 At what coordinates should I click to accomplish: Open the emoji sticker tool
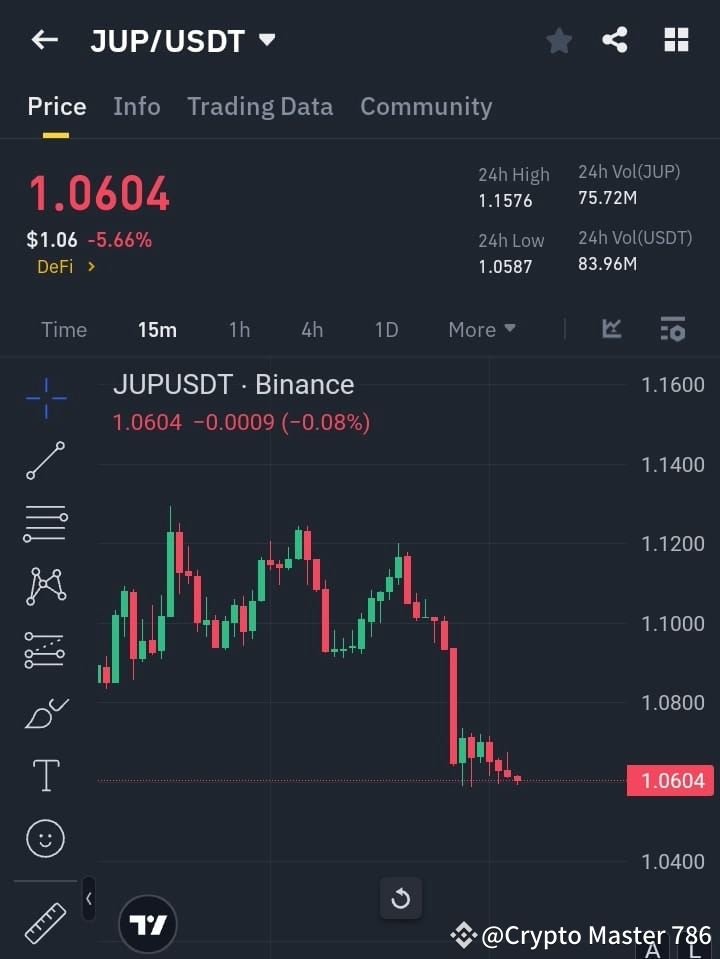click(x=45, y=838)
